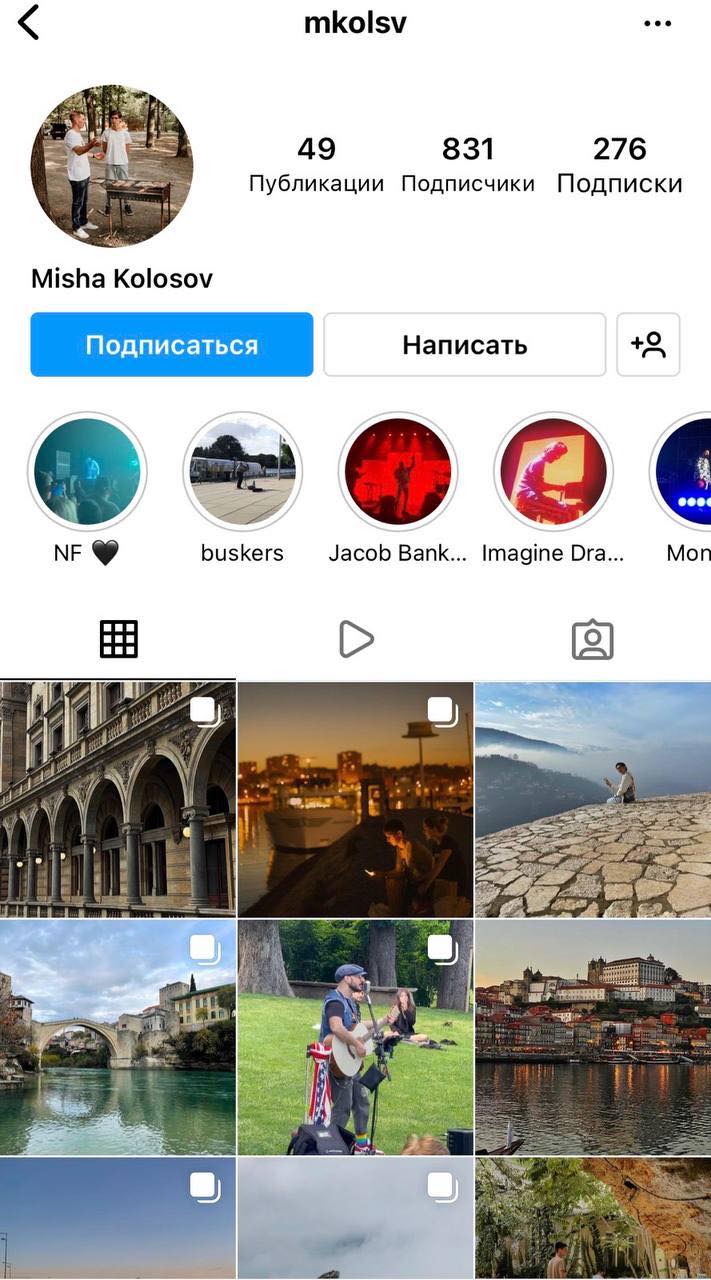Select the posts grid tab

point(118,639)
